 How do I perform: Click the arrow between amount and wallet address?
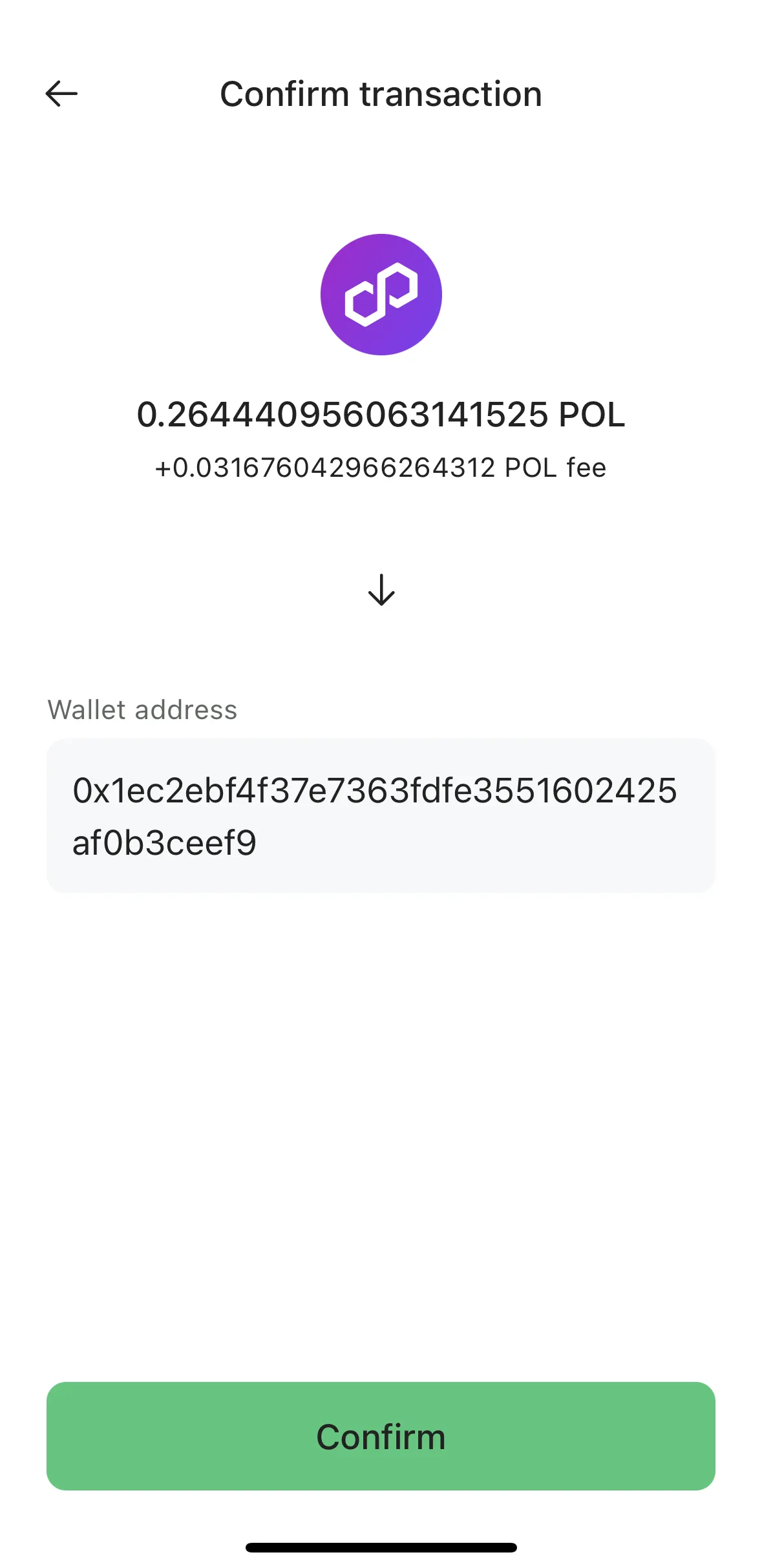(381, 591)
